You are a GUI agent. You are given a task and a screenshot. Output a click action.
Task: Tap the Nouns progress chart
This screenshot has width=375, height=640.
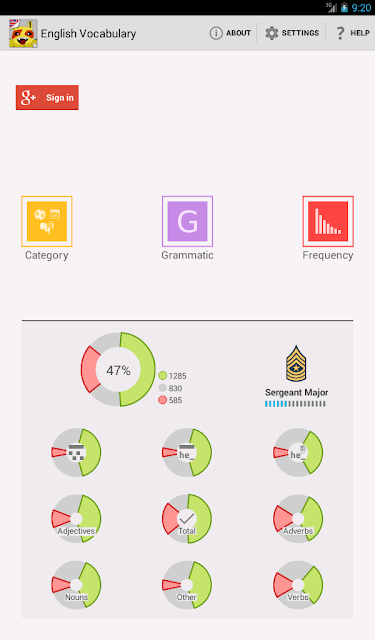76,585
